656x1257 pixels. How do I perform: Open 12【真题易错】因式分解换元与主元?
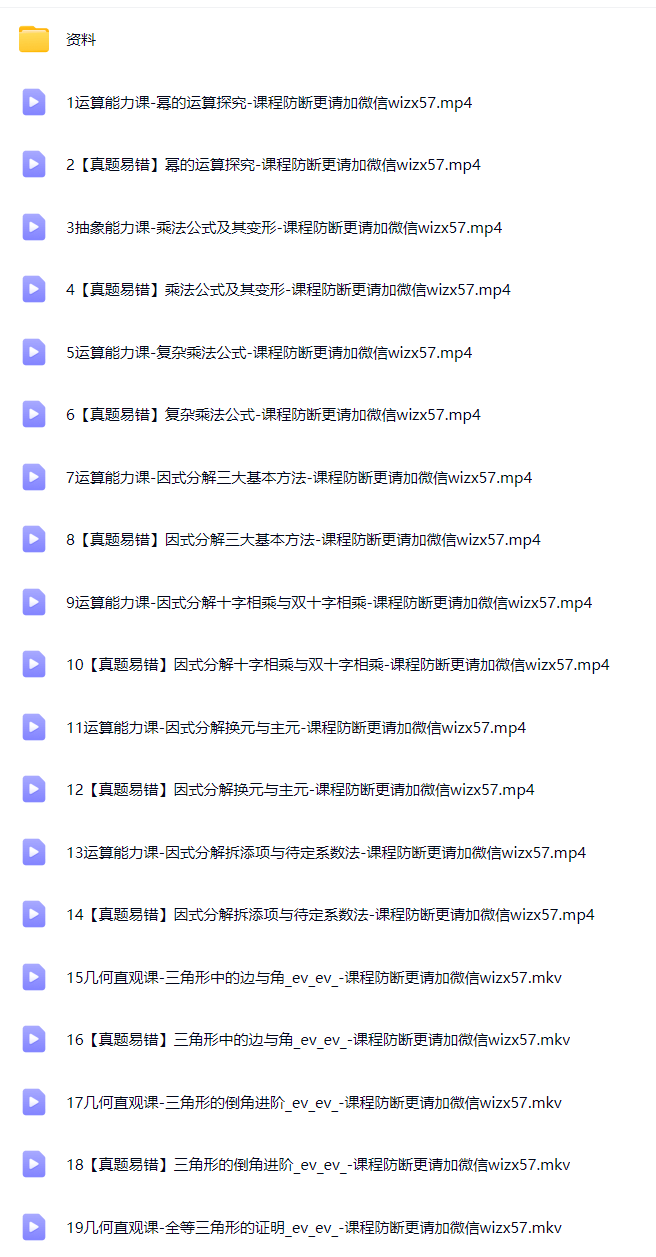pyautogui.click(x=300, y=790)
